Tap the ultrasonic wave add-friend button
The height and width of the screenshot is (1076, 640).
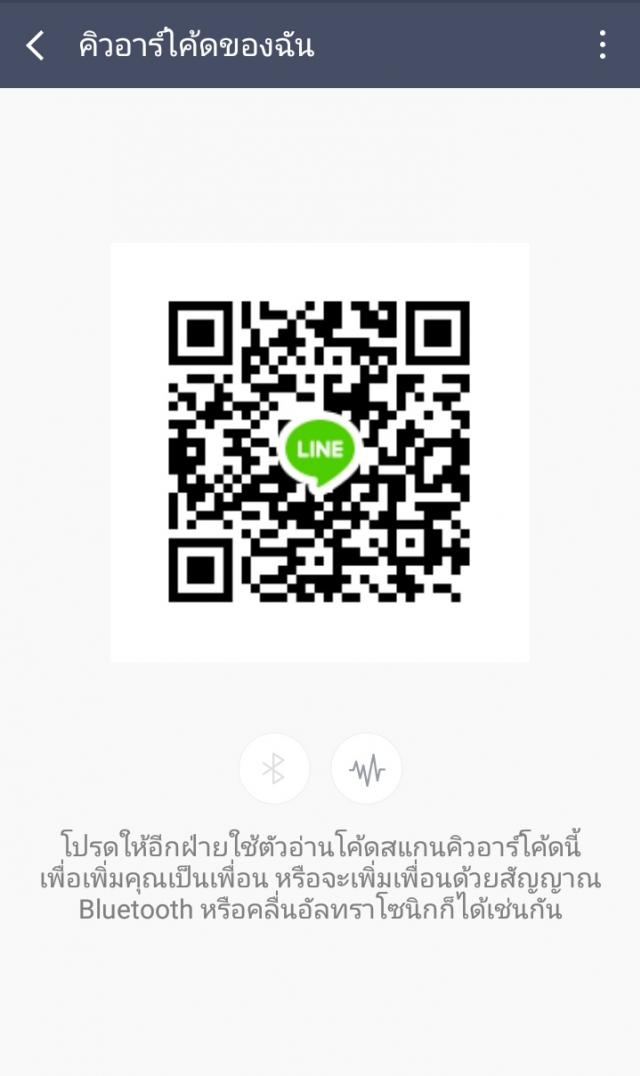pyautogui.click(x=366, y=769)
